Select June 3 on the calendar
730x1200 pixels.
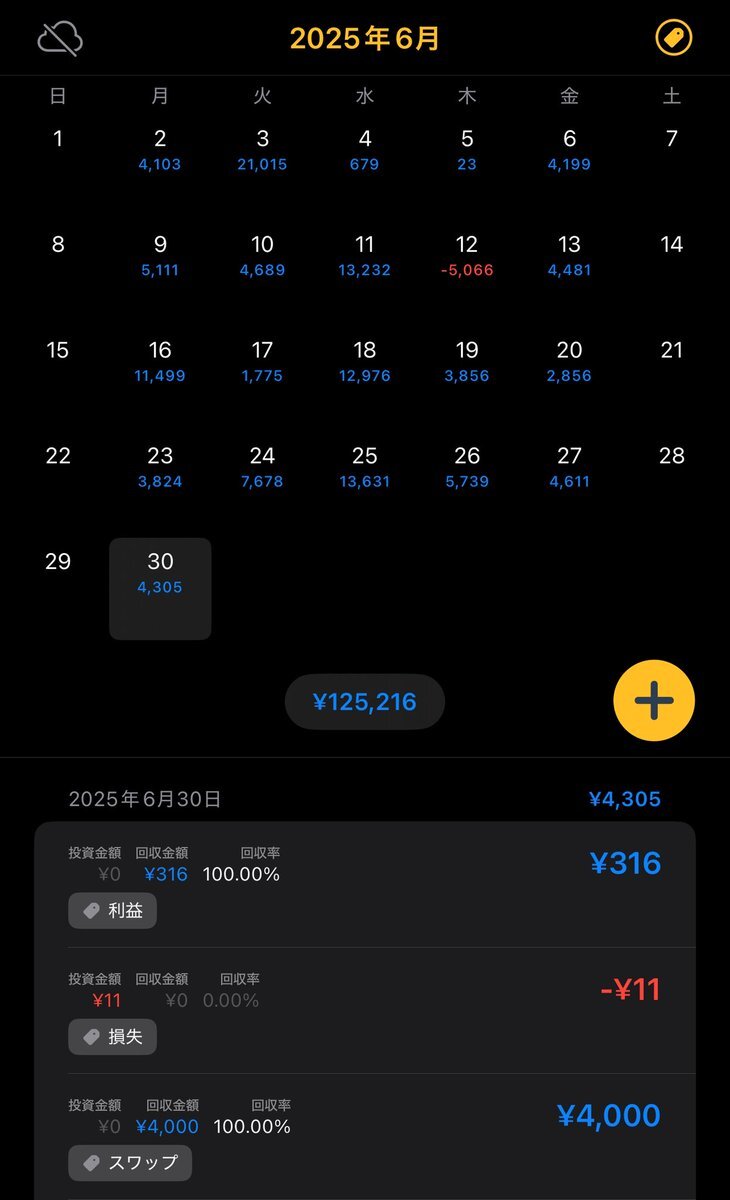[x=262, y=150]
